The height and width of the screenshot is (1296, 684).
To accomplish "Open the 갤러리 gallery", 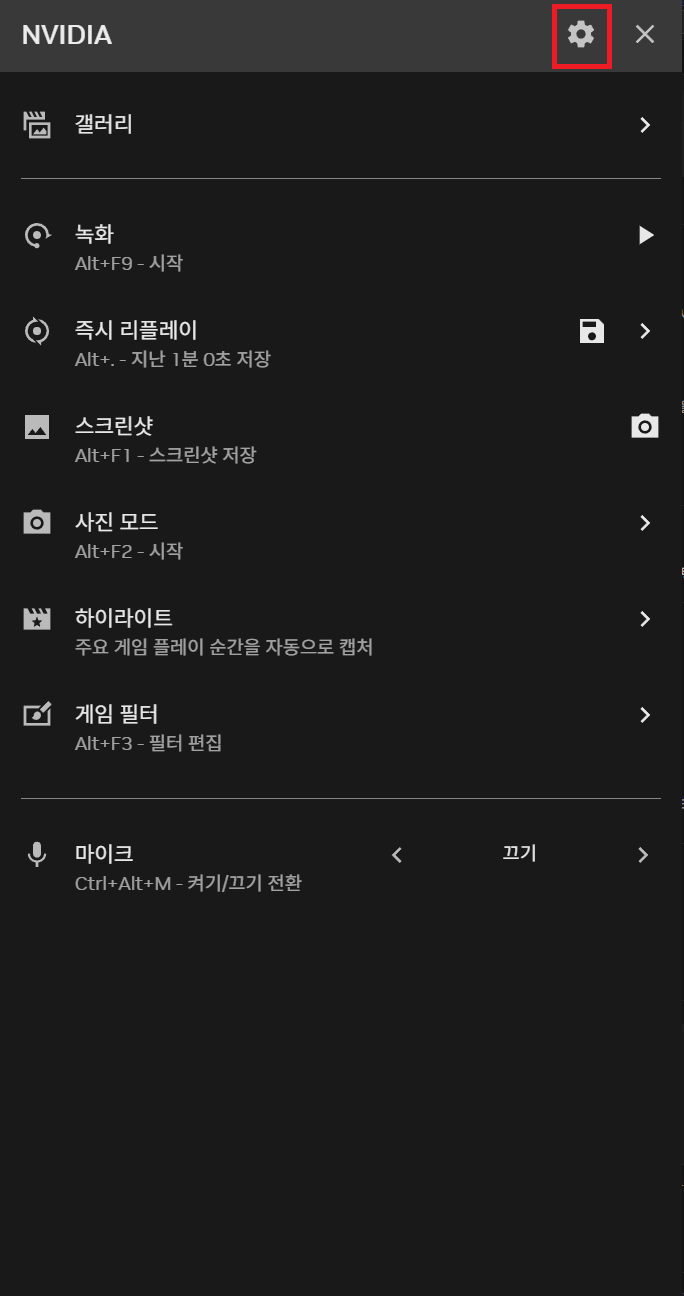I will click(340, 125).
